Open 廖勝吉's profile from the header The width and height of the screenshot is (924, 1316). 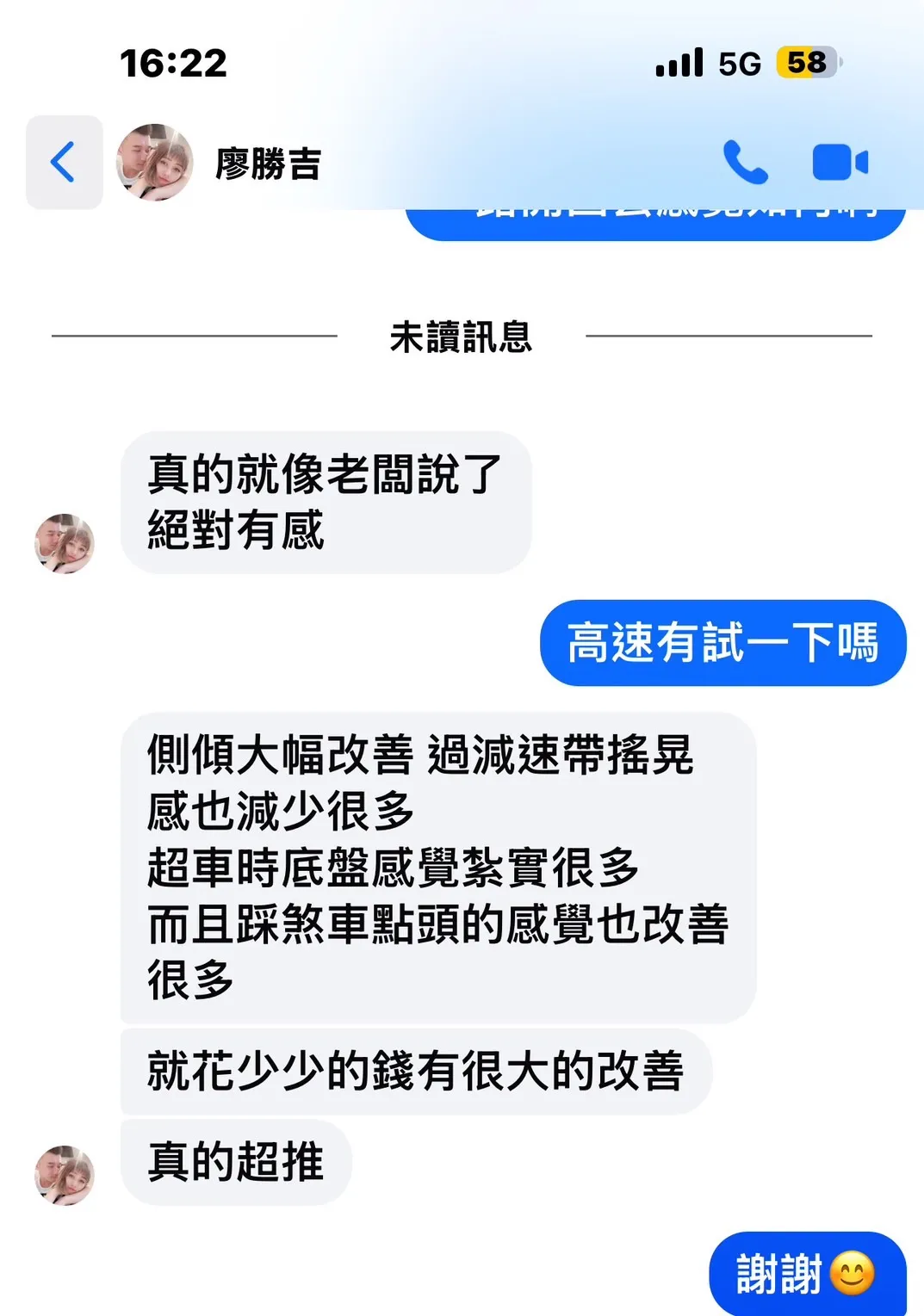point(267,163)
